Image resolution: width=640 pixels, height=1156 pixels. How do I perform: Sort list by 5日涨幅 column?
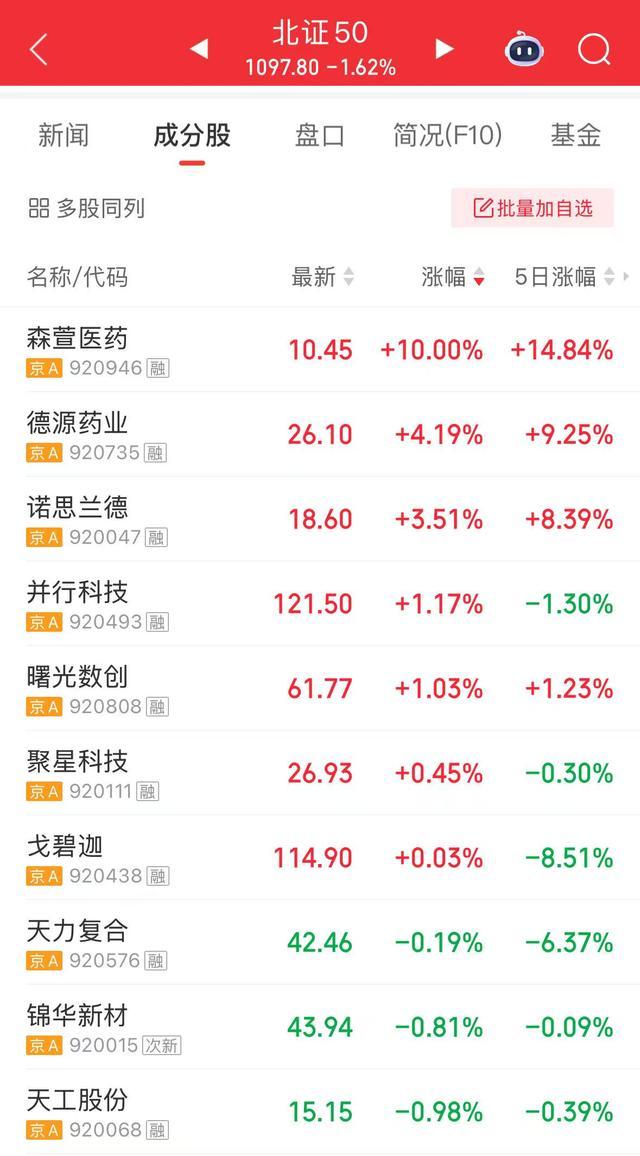[x=564, y=277]
